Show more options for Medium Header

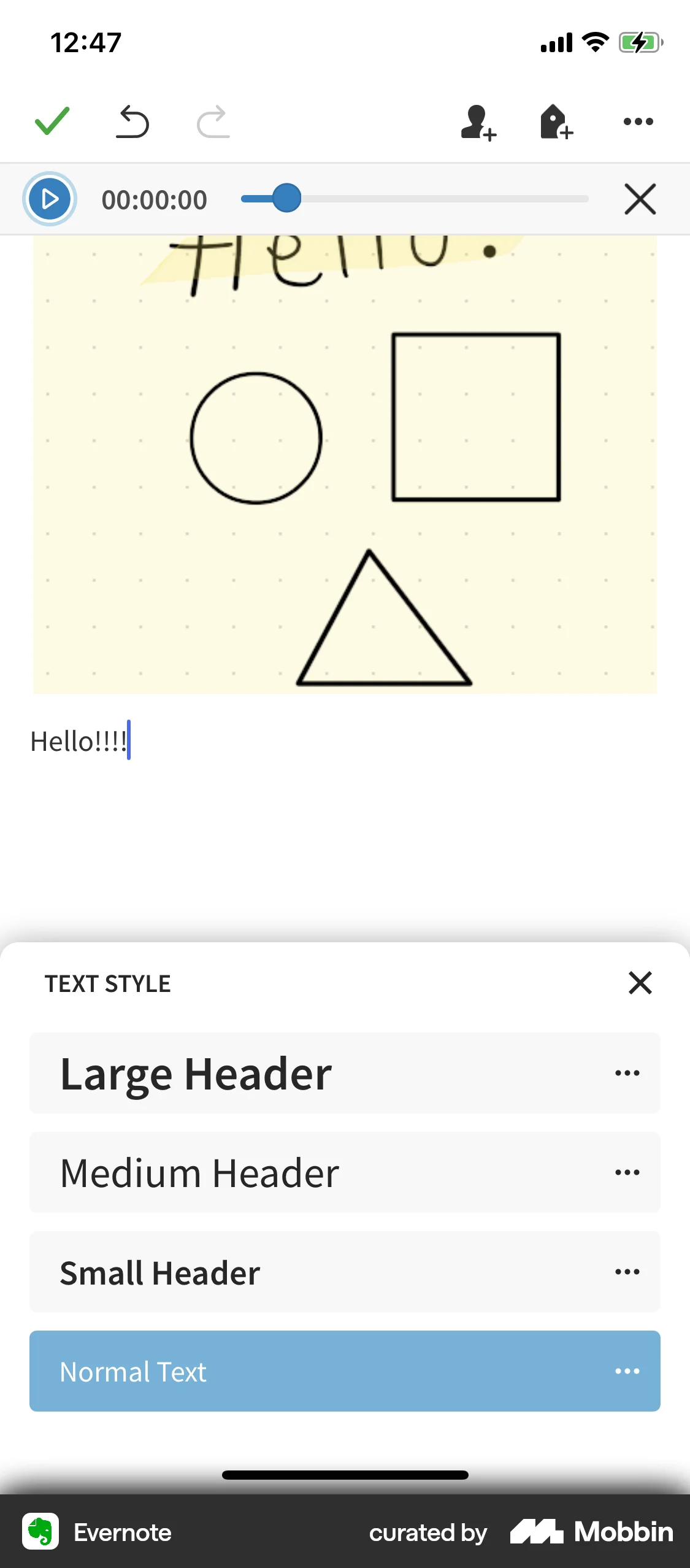tap(627, 1173)
